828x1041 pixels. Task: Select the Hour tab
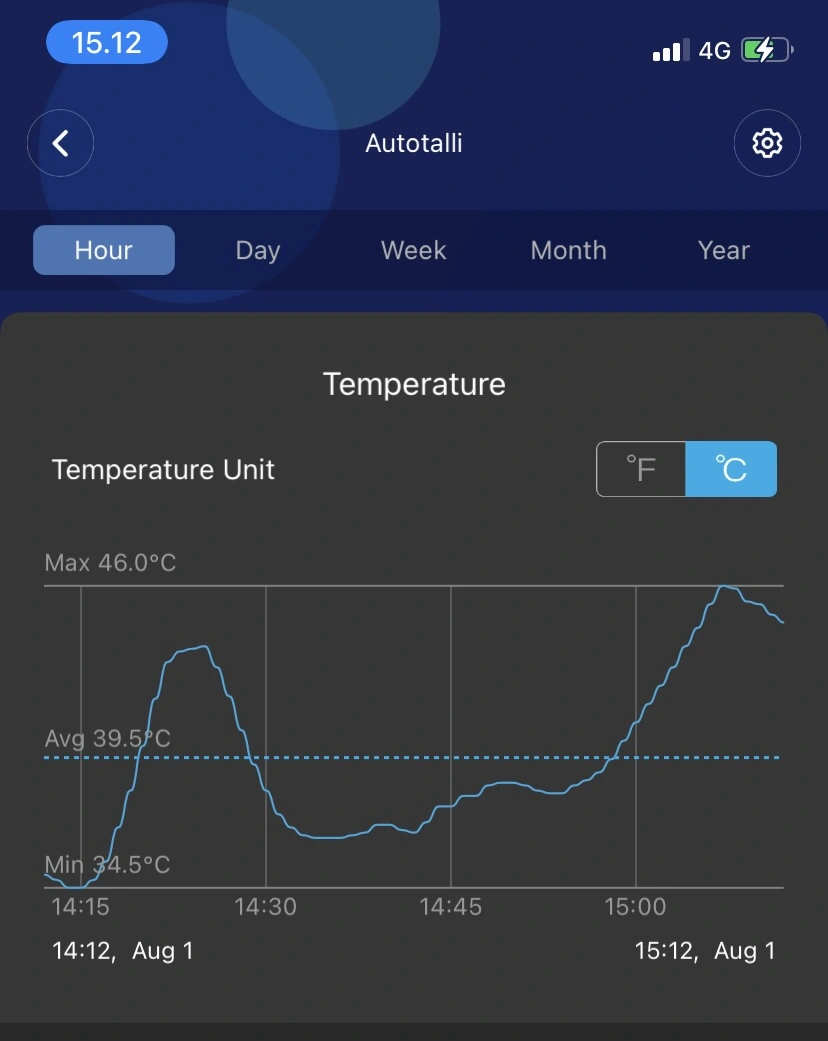coord(104,250)
